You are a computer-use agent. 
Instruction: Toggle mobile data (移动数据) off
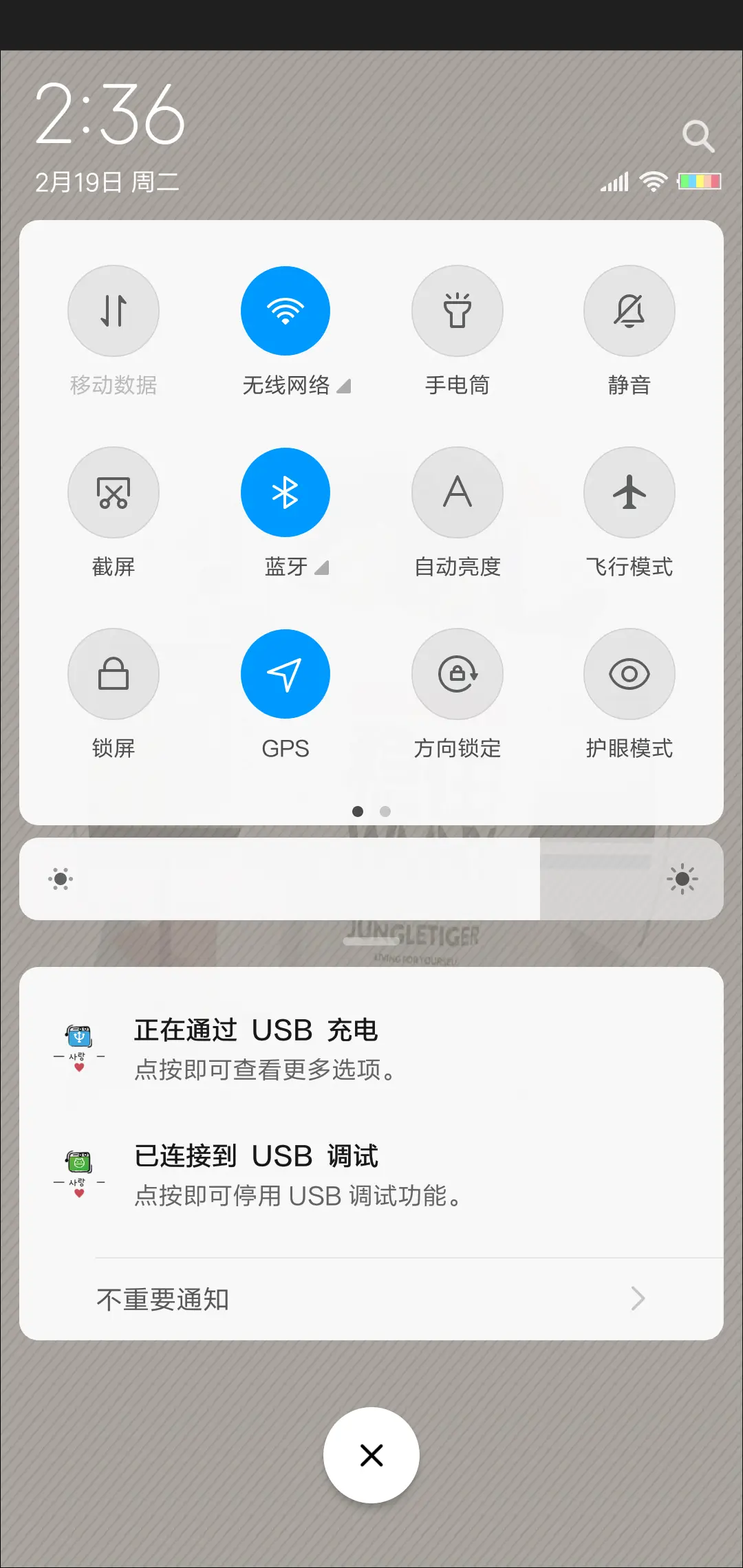coord(114,311)
